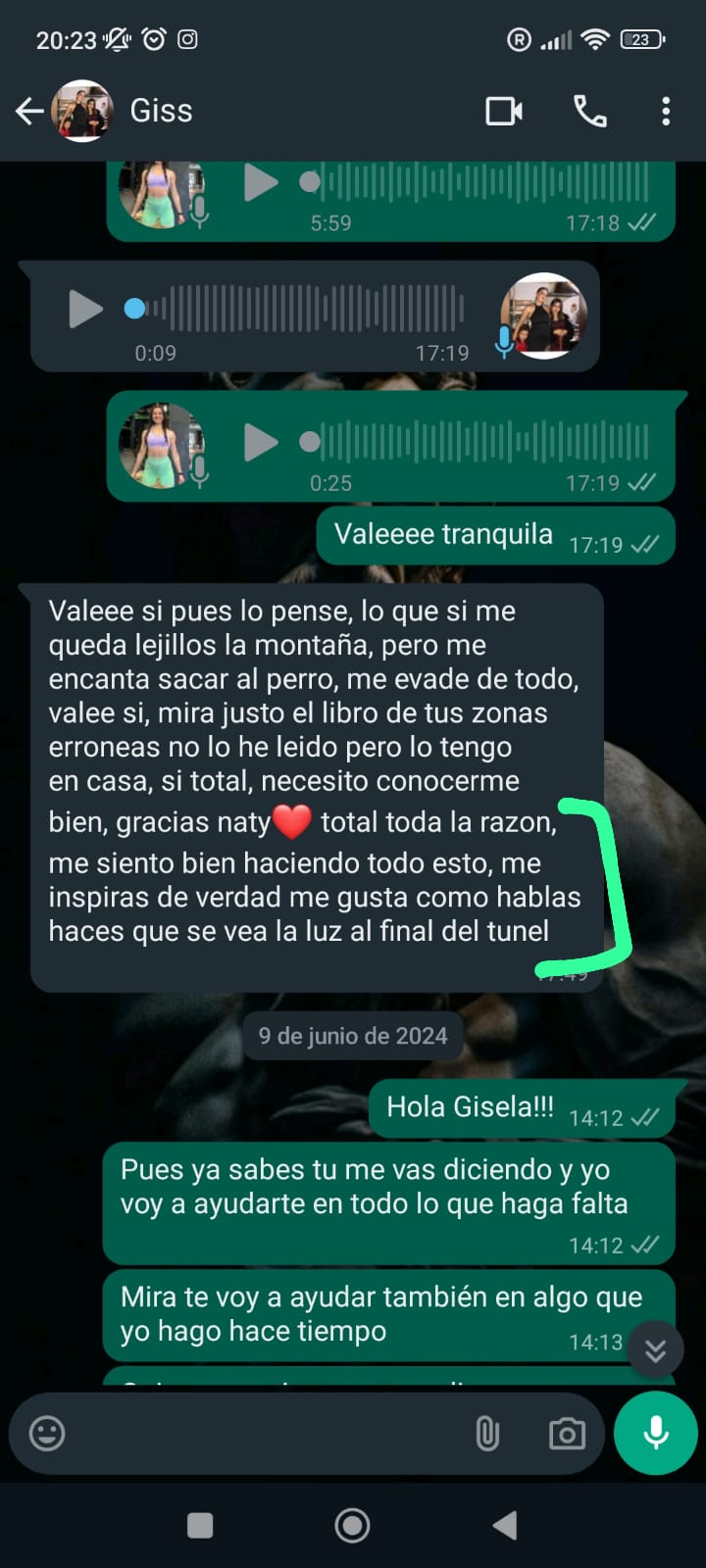Jump to the latest messages

pyautogui.click(x=655, y=1350)
